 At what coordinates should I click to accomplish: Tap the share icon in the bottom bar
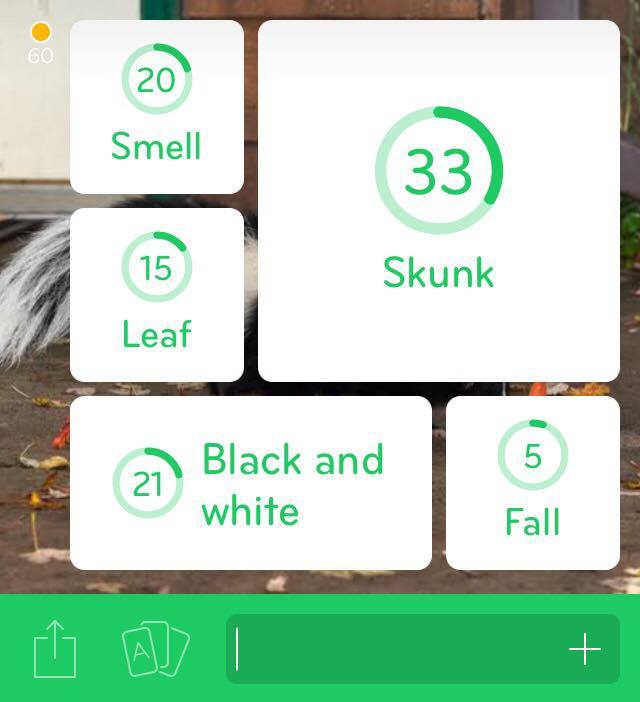point(55,649)
